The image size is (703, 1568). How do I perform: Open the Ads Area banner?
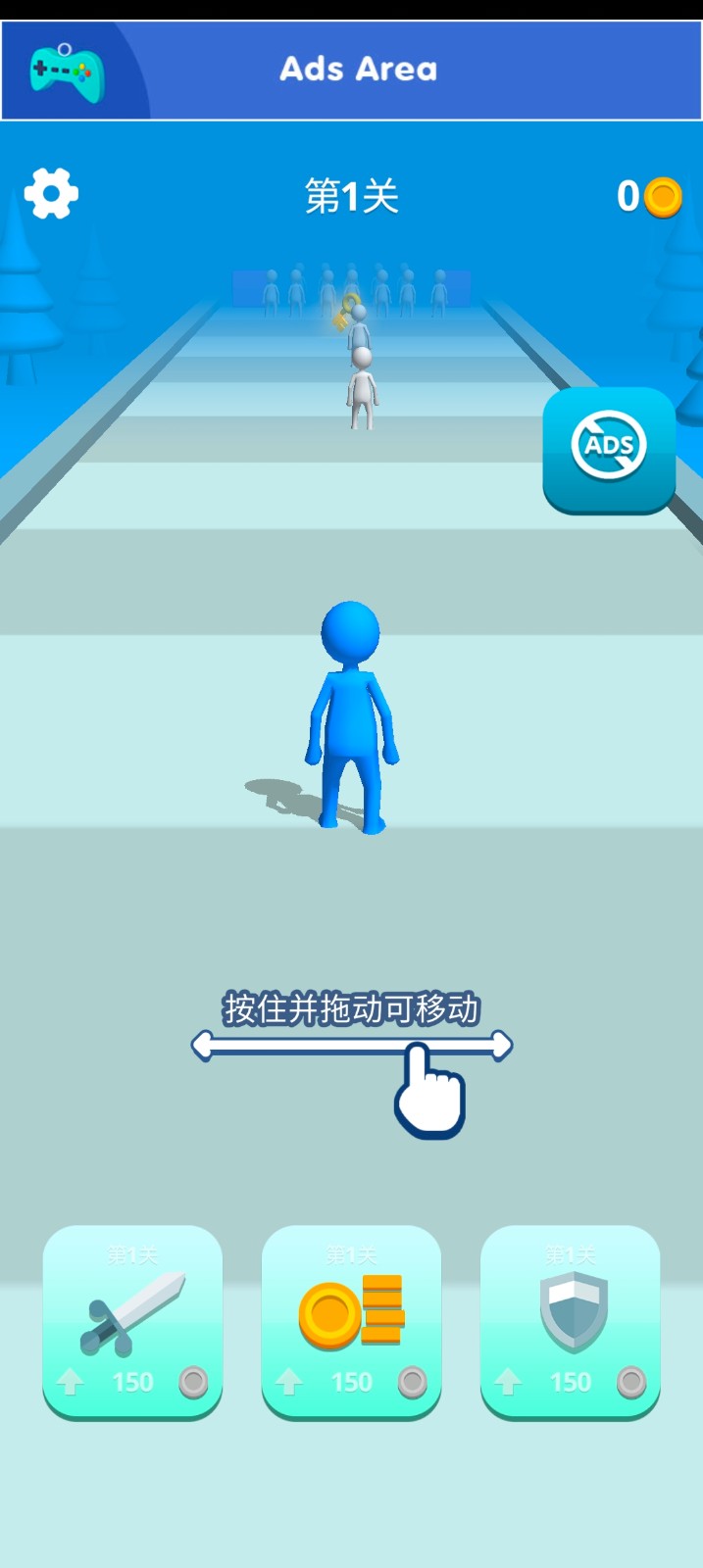(x=358, y=70)
